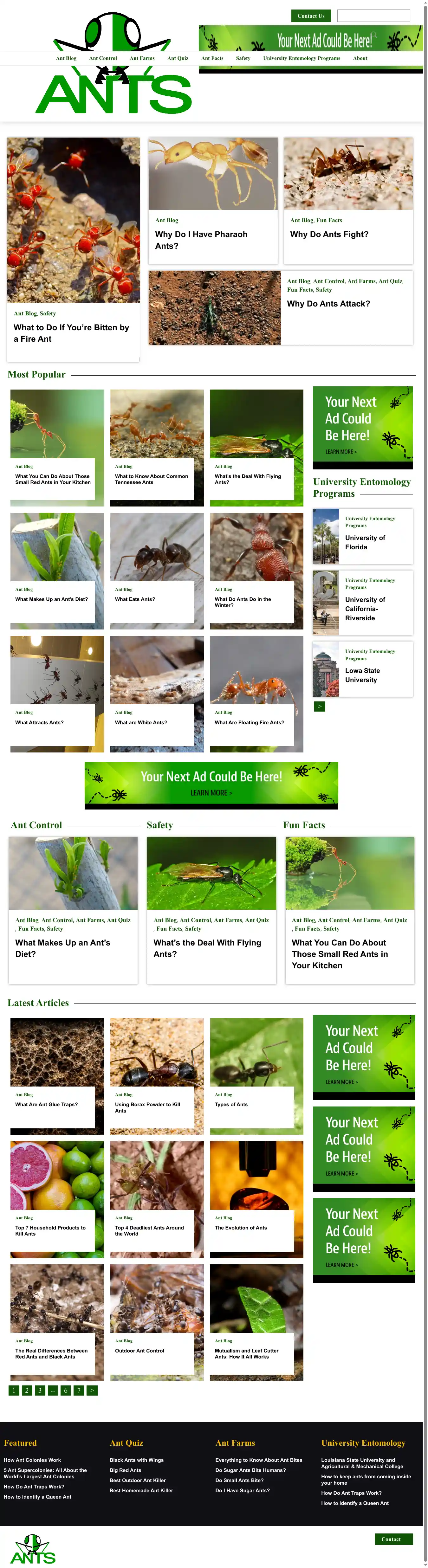This screenshot has width=428, height=1568.
Task: Open the Do Sugar Ants Bite Humans? link
Action: [x=250, y=1470]
